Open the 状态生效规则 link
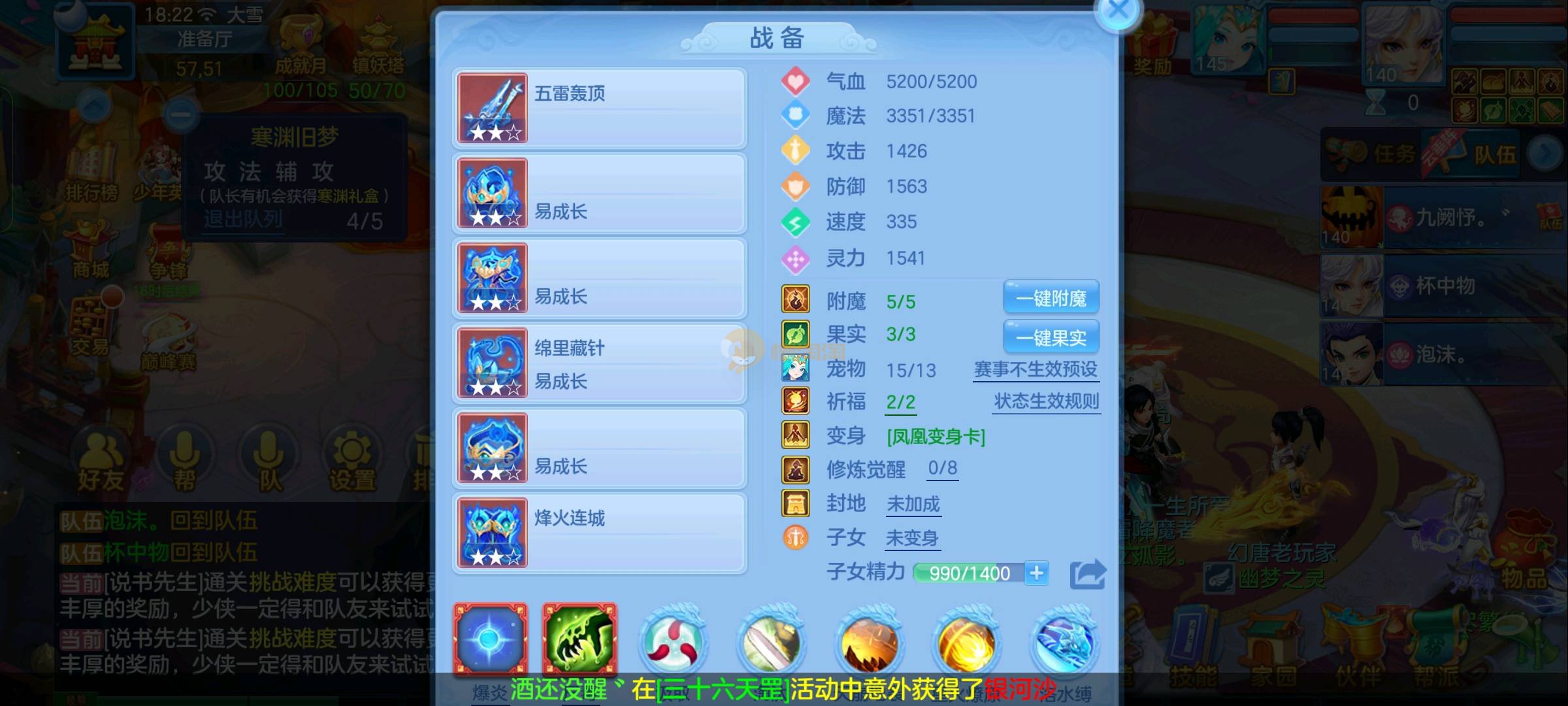This screenshot has width=1568, height=706. coord(1046,401)
